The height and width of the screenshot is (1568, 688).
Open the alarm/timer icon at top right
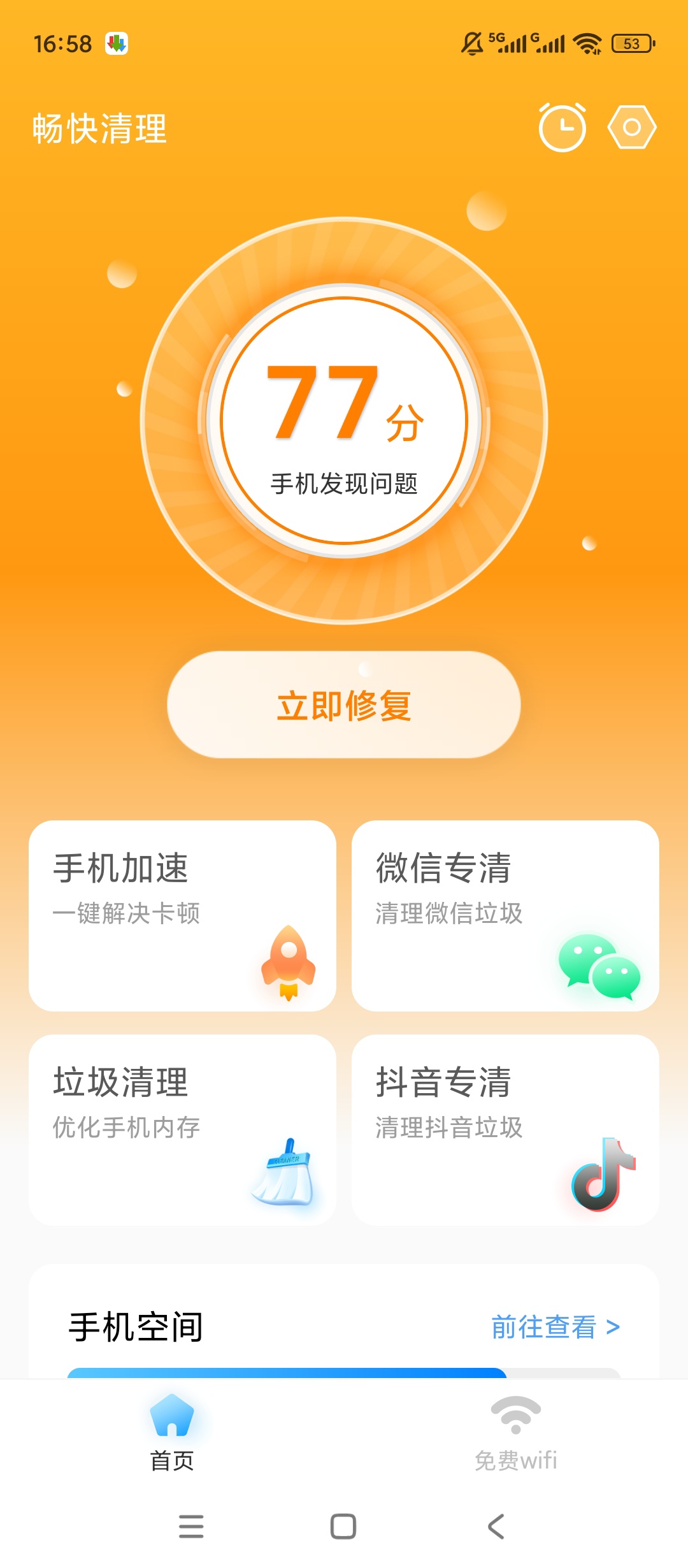coord(563,127)
